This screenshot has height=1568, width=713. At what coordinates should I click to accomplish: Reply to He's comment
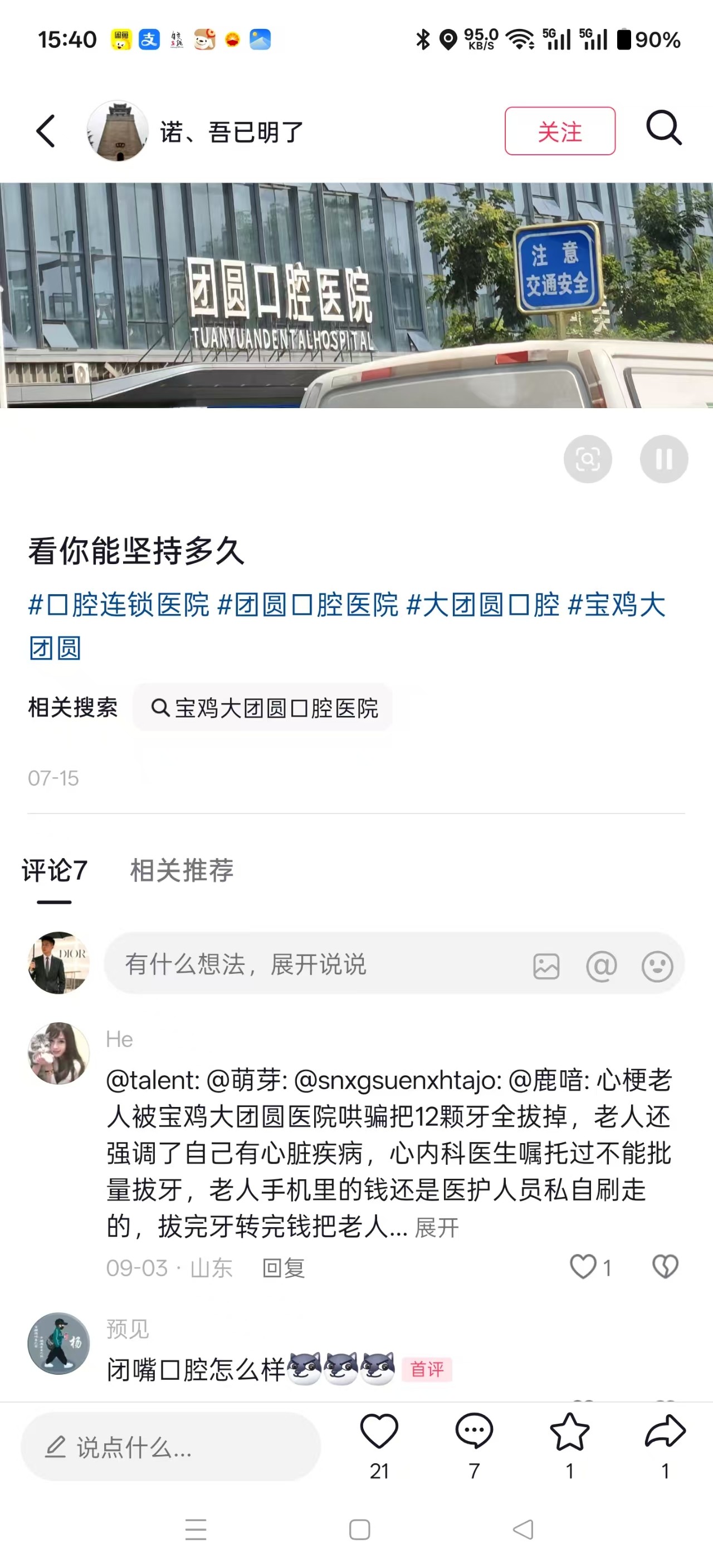[283, 1268]
